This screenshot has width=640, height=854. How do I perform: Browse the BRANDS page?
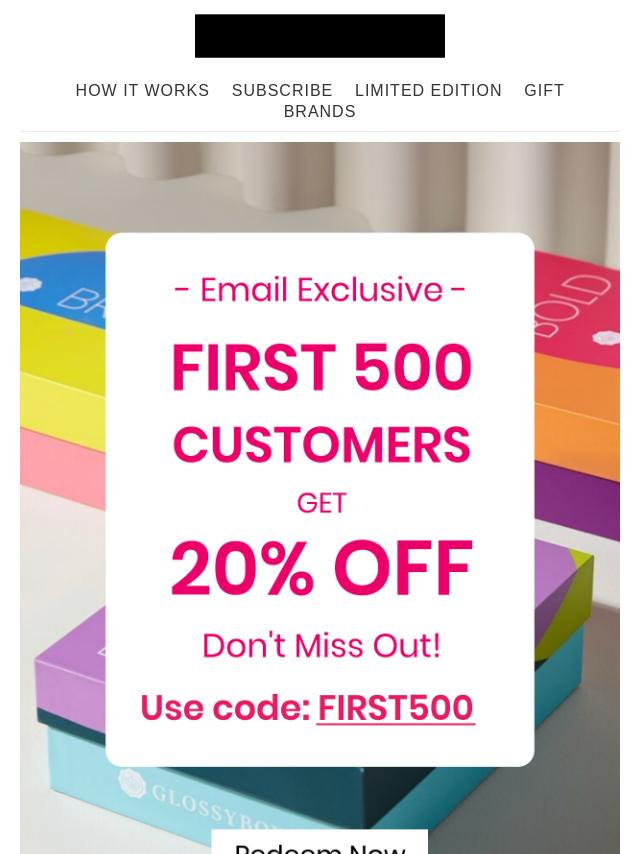[x=319, y=111]
